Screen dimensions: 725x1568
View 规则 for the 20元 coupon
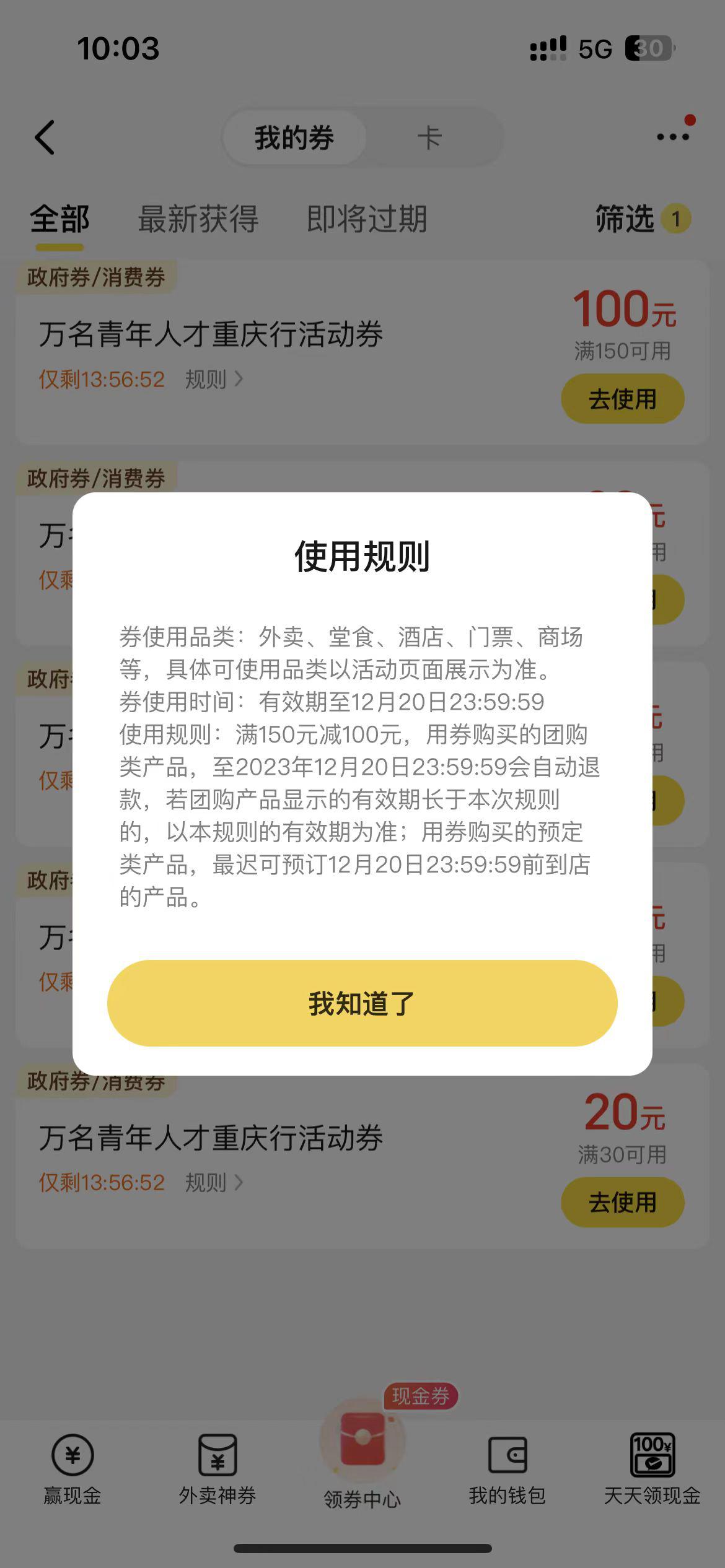coord(214,1183)
